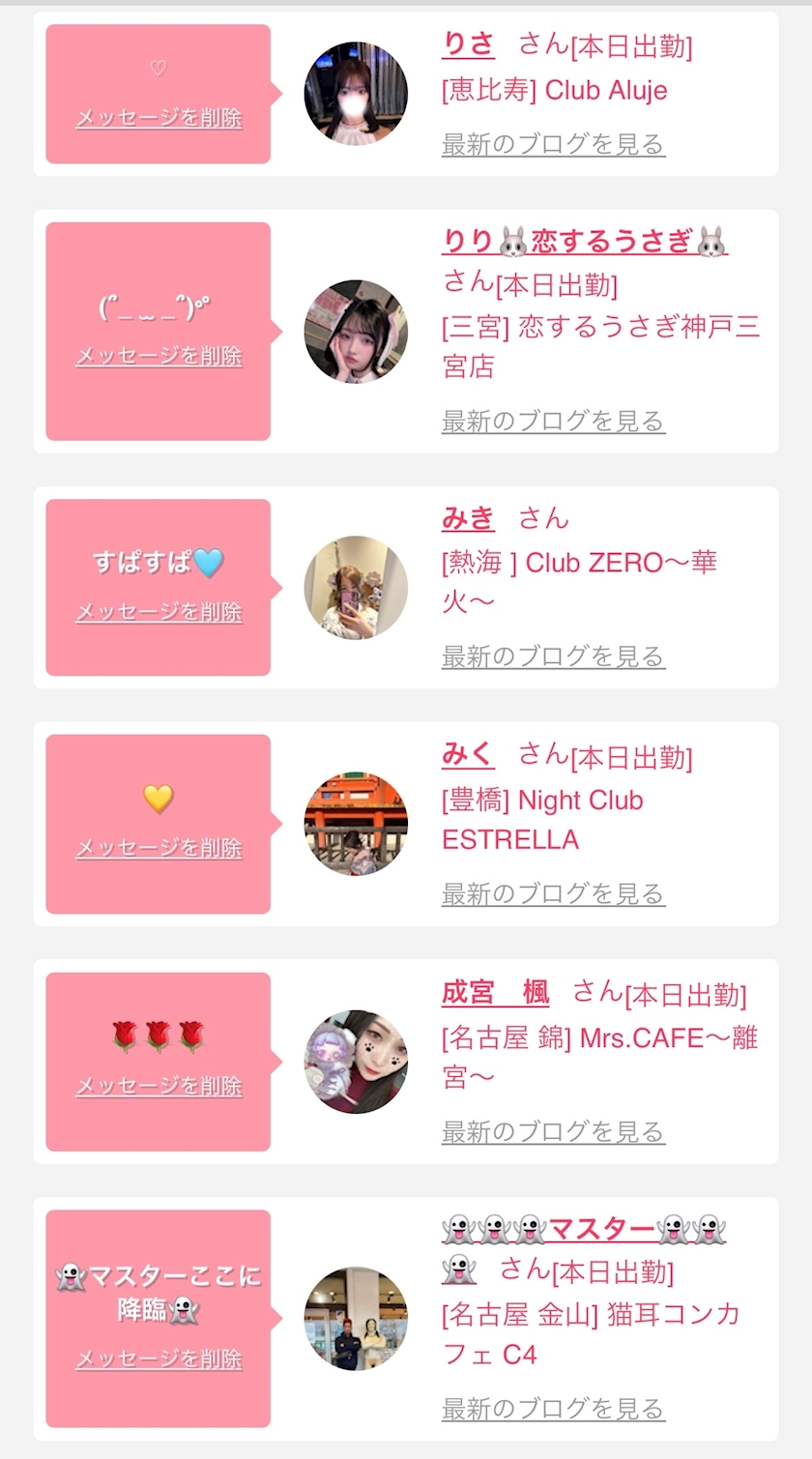Open みき's profile name link
Viewport: 812px width, 1459px height.
tap(468, 518)
